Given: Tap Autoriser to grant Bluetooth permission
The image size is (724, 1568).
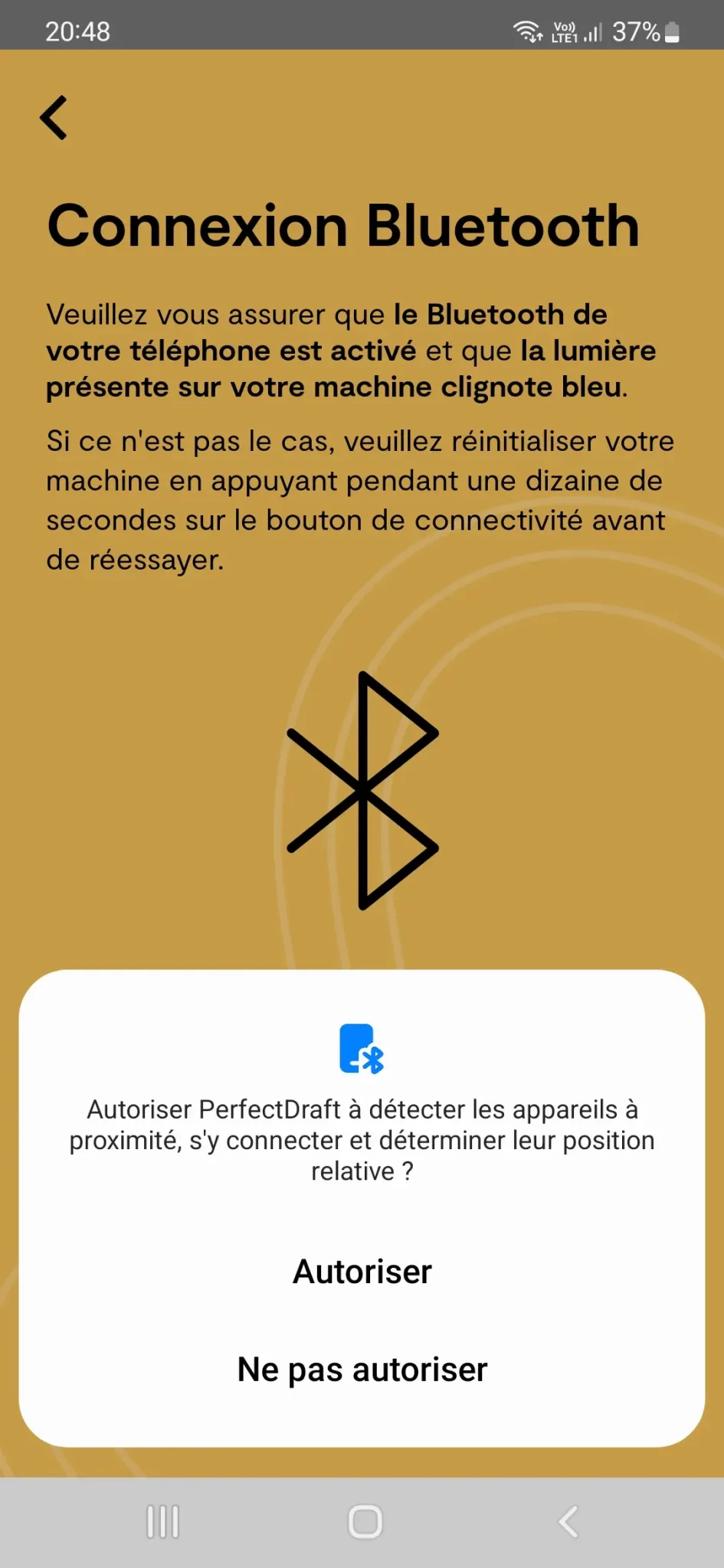Looking at the screenshot, I should click(362, 1272).
